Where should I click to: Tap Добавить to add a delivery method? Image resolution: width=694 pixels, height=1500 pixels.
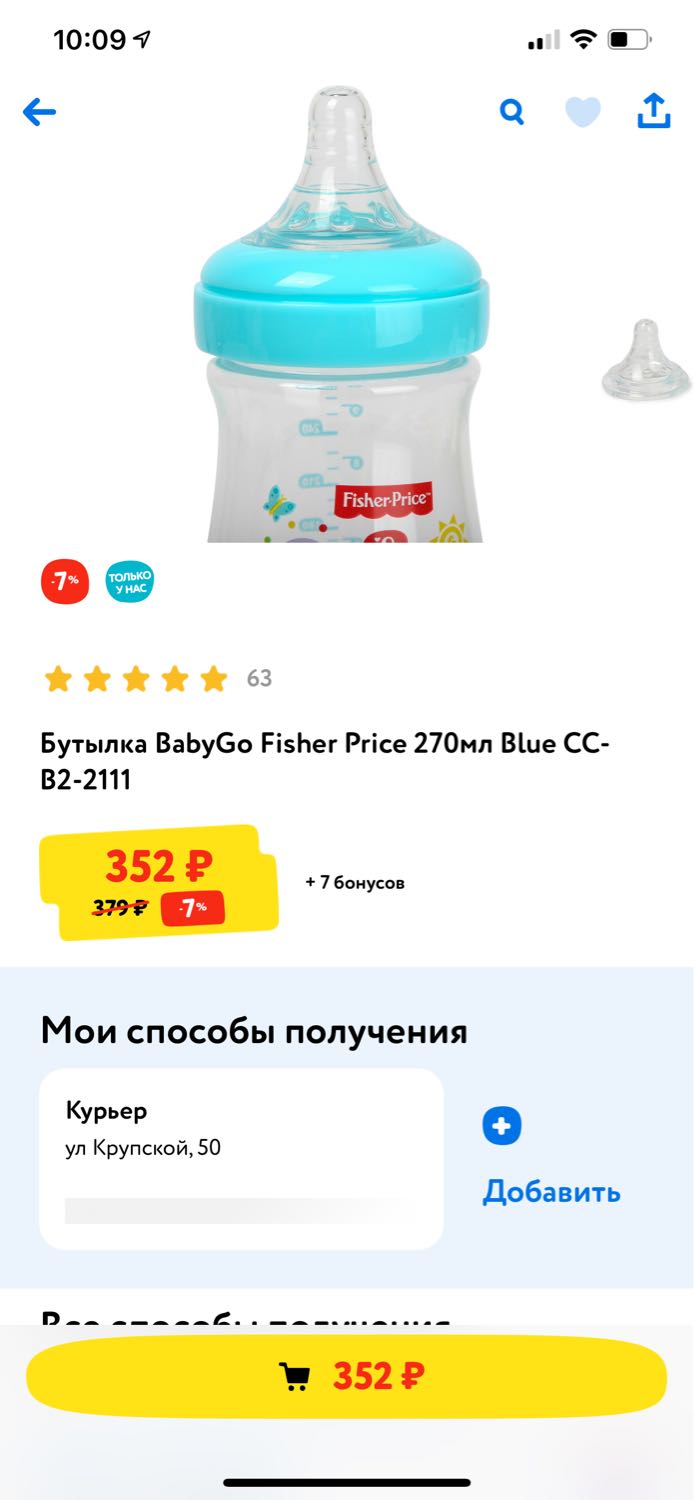551,1191
